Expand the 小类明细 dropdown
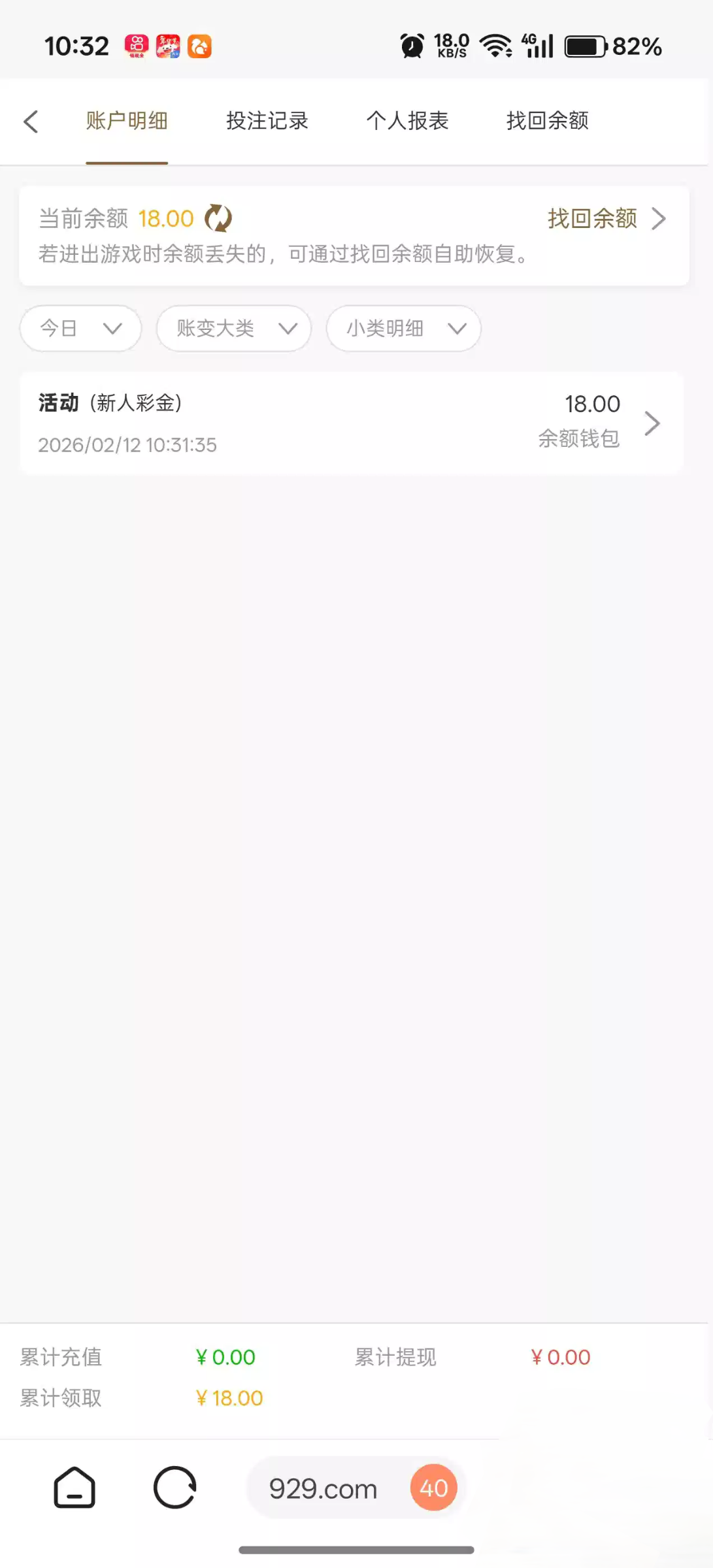Image resolution: width=713 pixels, height=1568 pixels. point(403,328)
